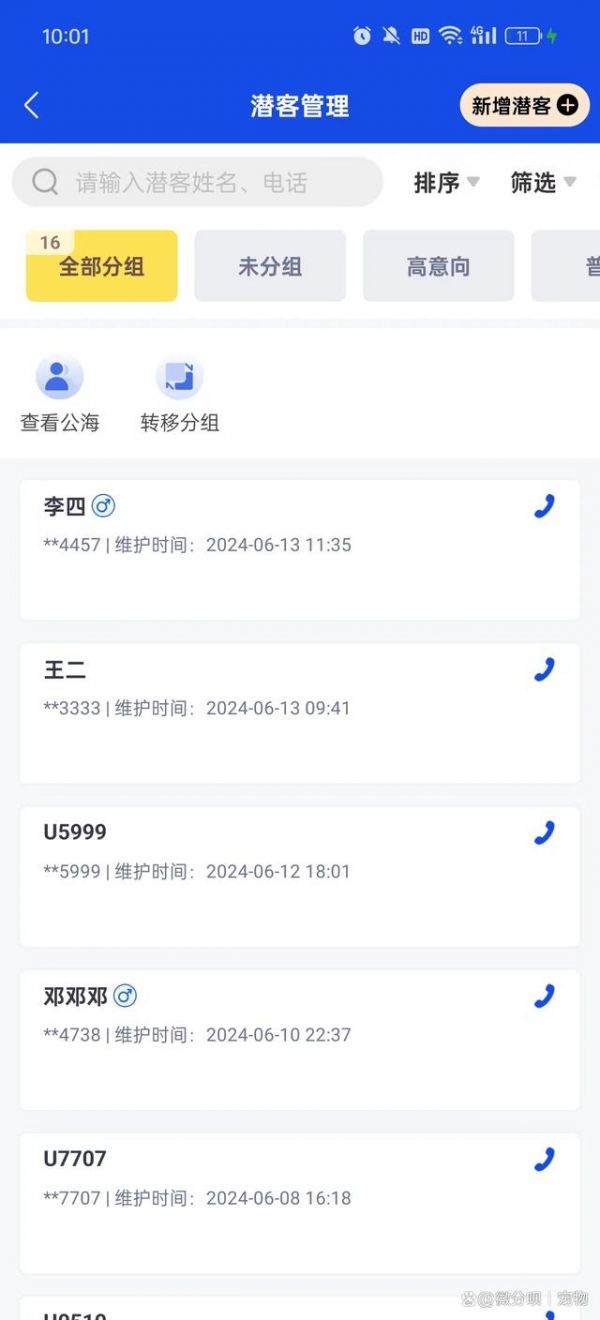Call U7707 via the phone icon
The image size is (600, 1320).
(x=544, y=1159)
